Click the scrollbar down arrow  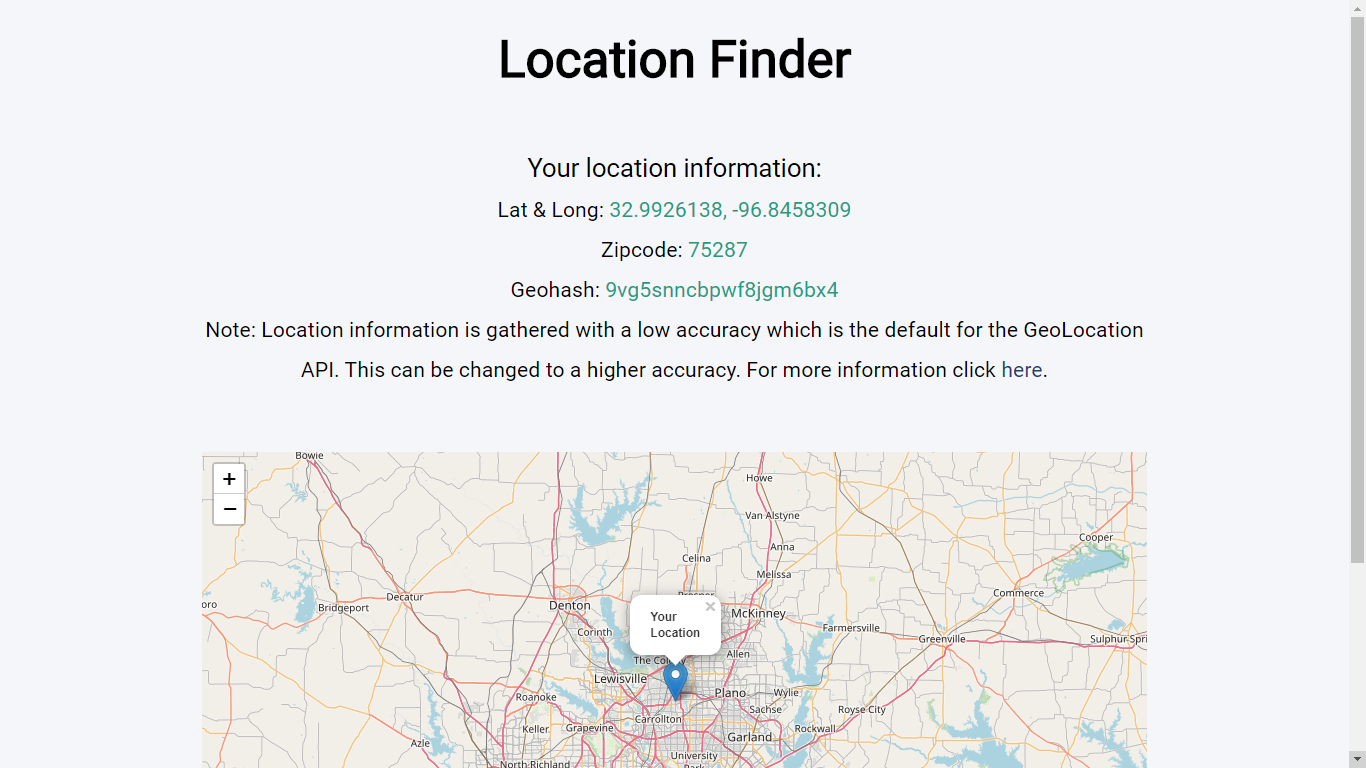click(1357, 759)
